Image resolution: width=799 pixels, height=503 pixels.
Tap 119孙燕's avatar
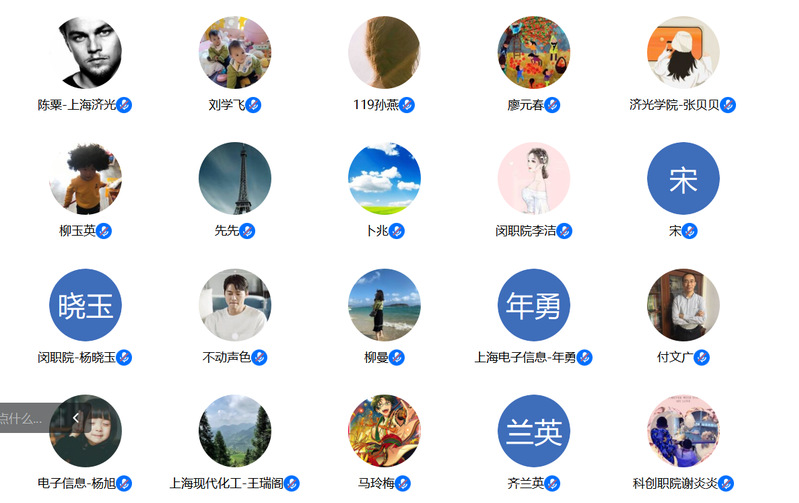[x=384, y=52]
